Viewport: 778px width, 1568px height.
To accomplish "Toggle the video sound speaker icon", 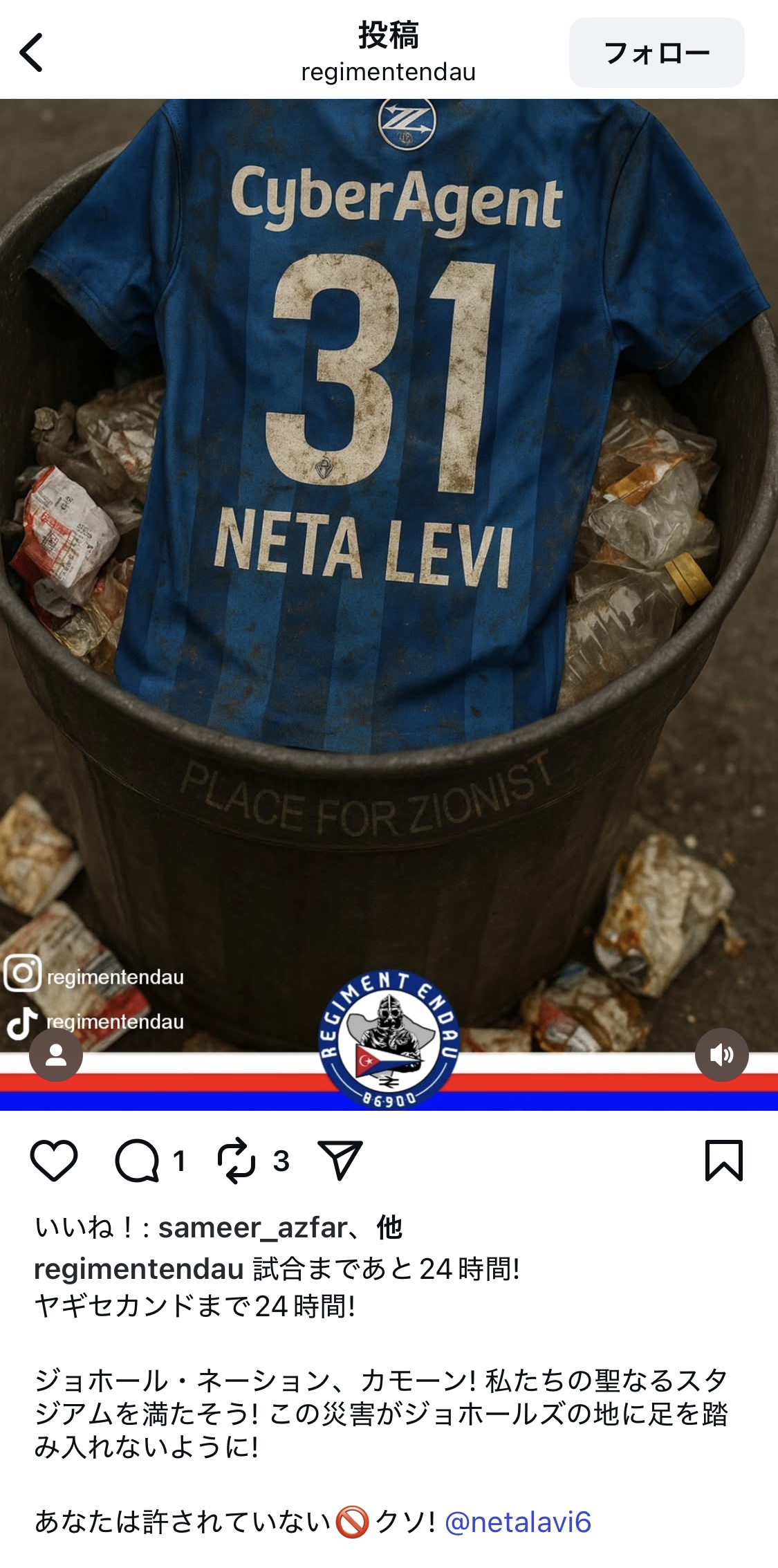I will click(721, 1055).
